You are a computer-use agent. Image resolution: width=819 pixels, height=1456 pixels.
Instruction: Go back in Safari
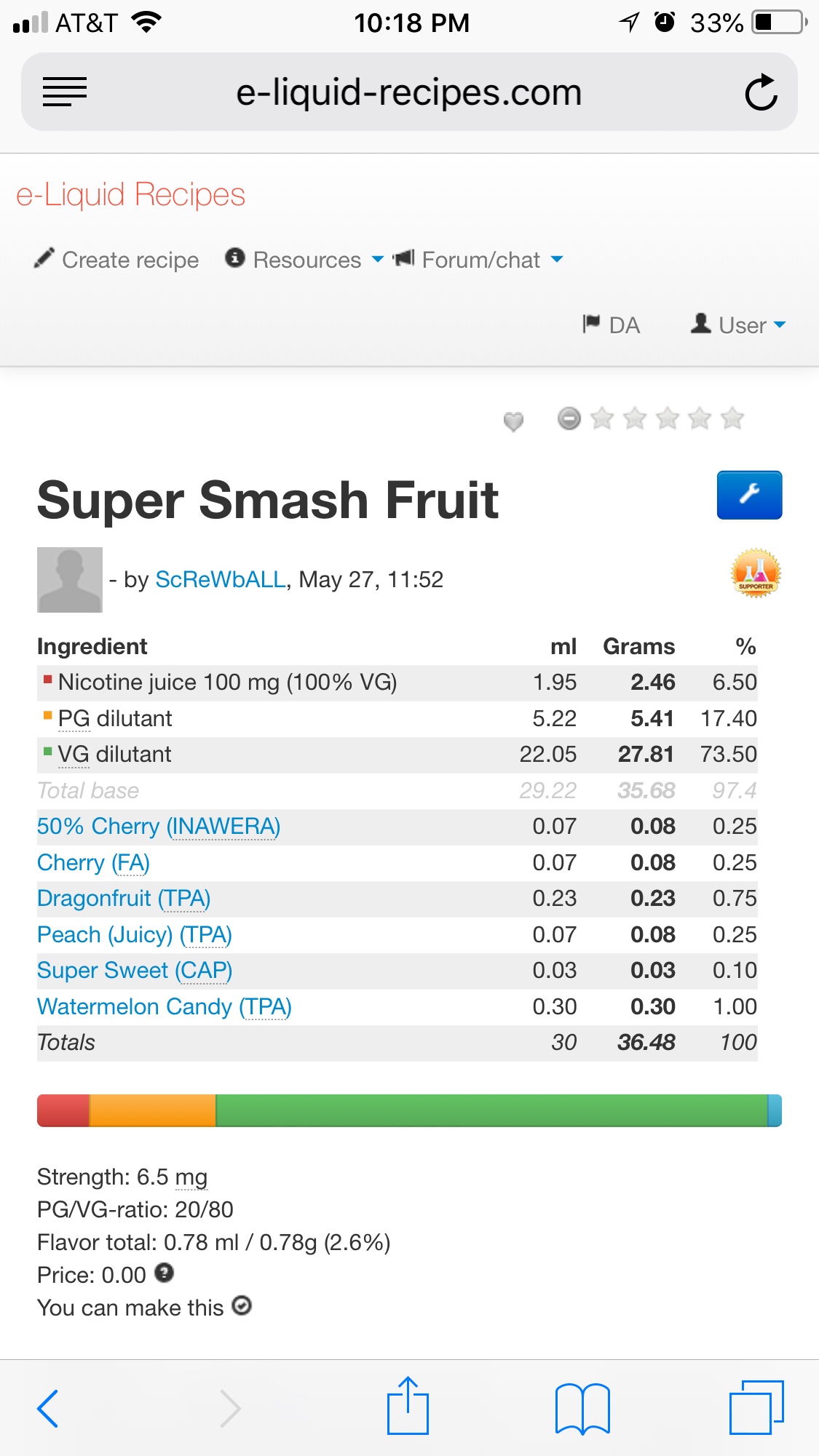click(x=48, y=1408)
